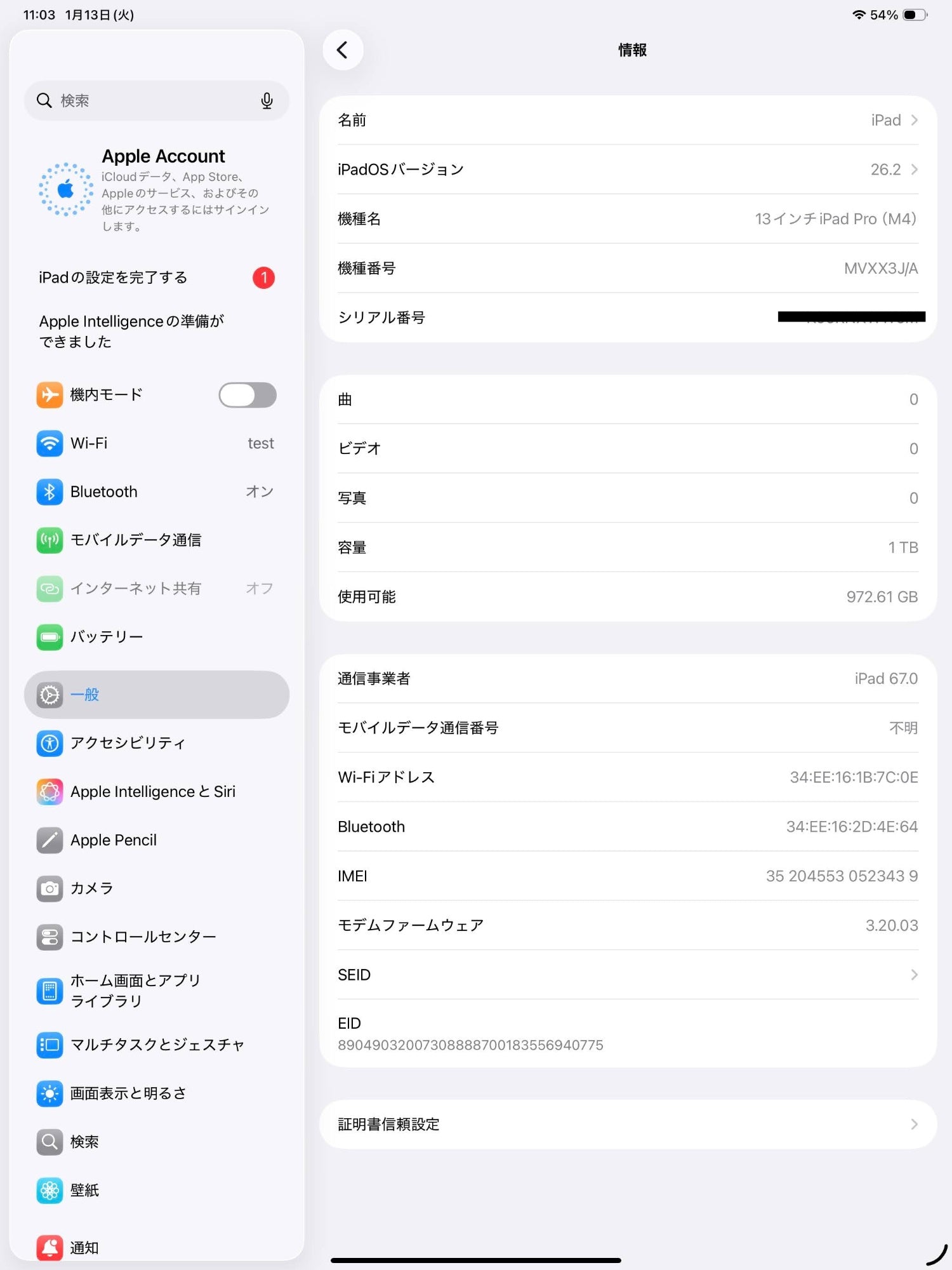The width and height of the screenshot is (952, 1270).
Task: Open アクセシビリティ settings
Action: (x=156, y=743)
